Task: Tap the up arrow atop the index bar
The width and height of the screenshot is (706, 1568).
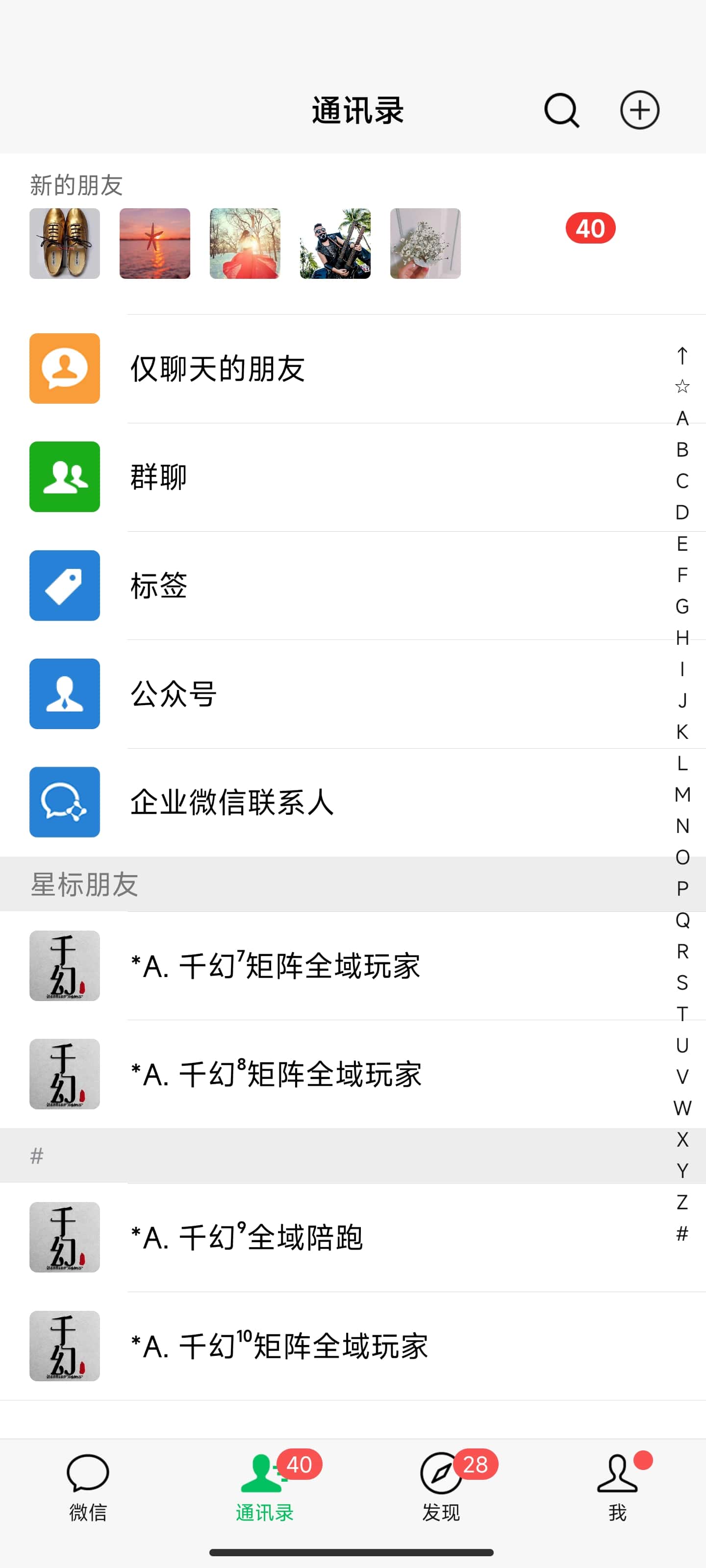Action: [x=683, y=354]
